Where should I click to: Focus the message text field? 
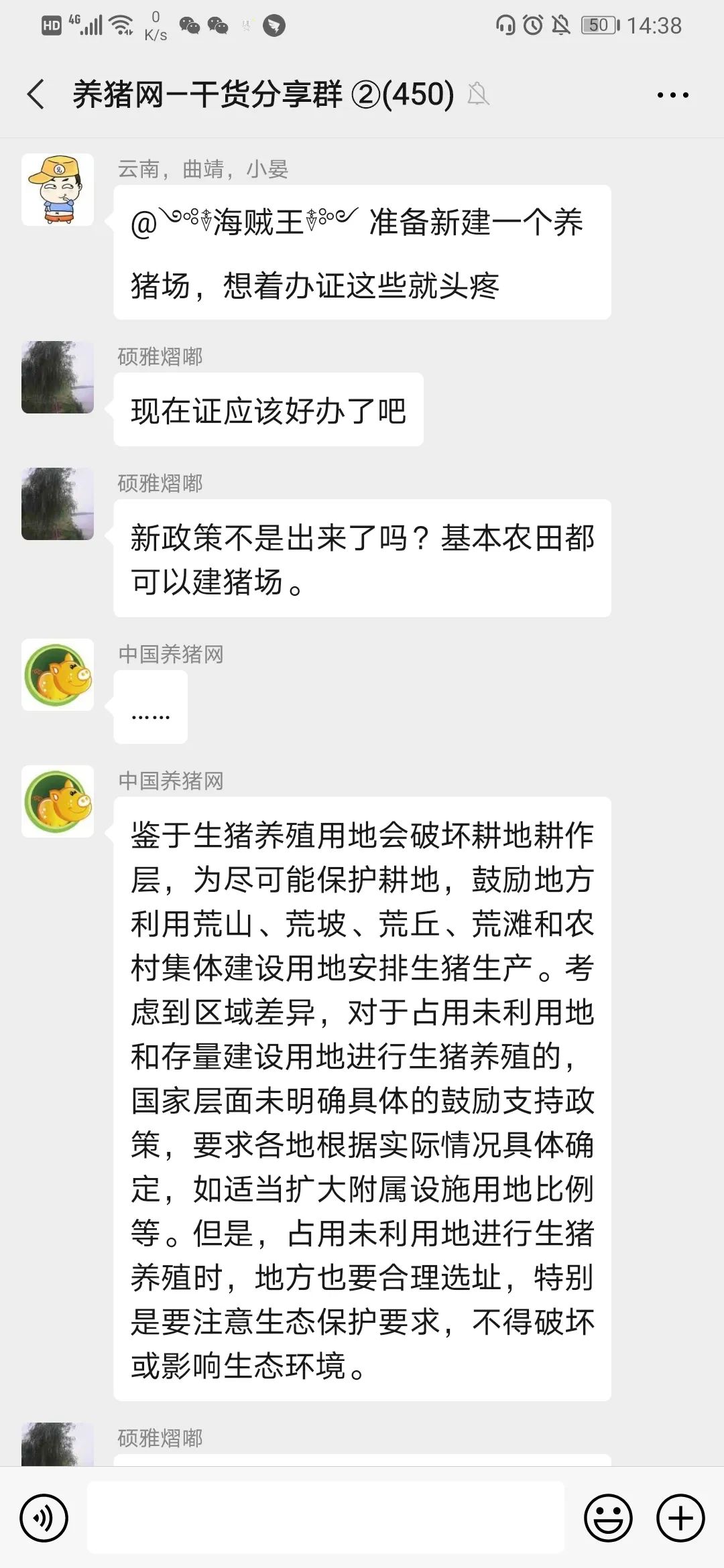tap(326, 1518)
